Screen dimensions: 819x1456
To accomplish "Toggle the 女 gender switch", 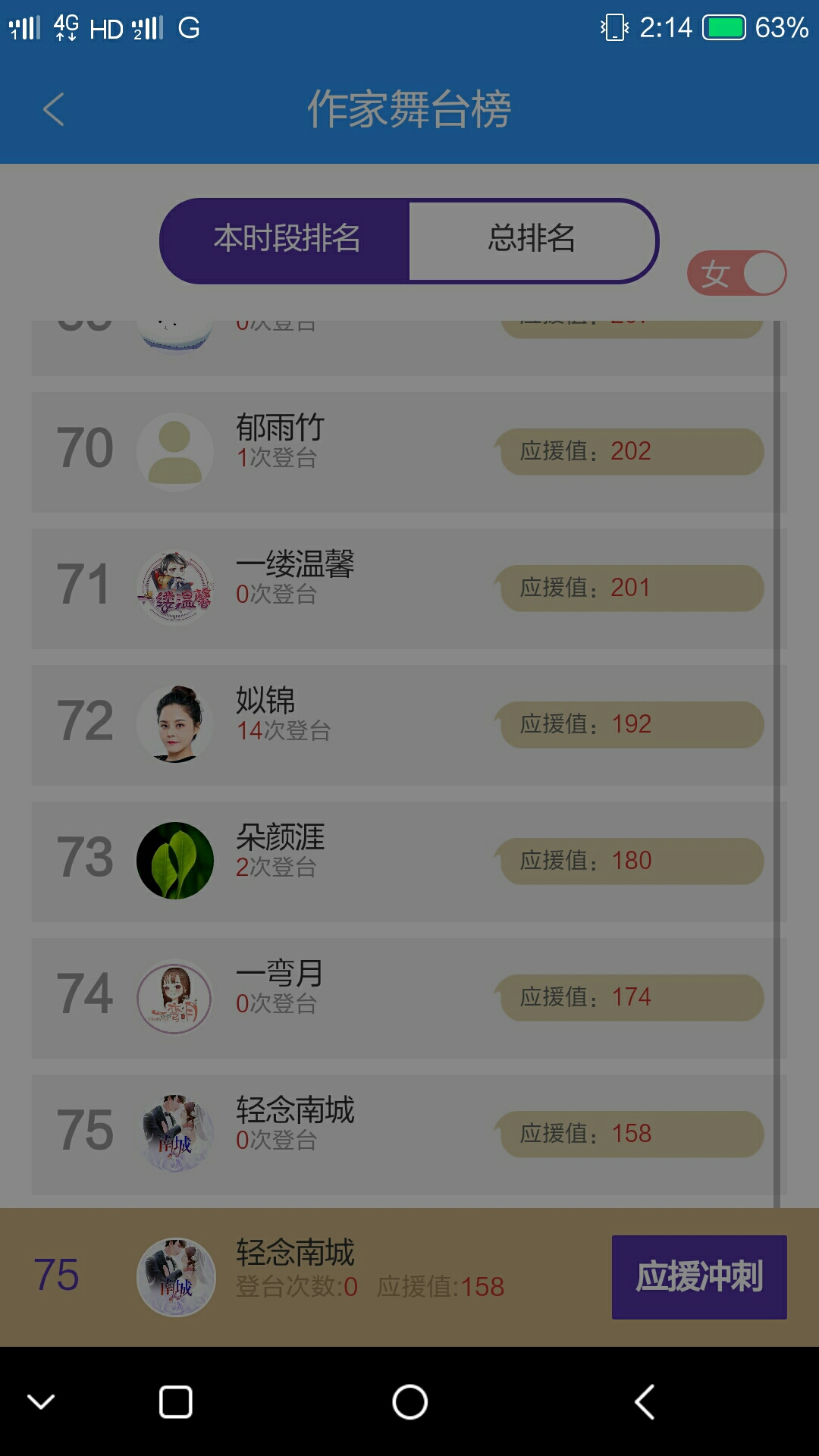I will point(736,273).
